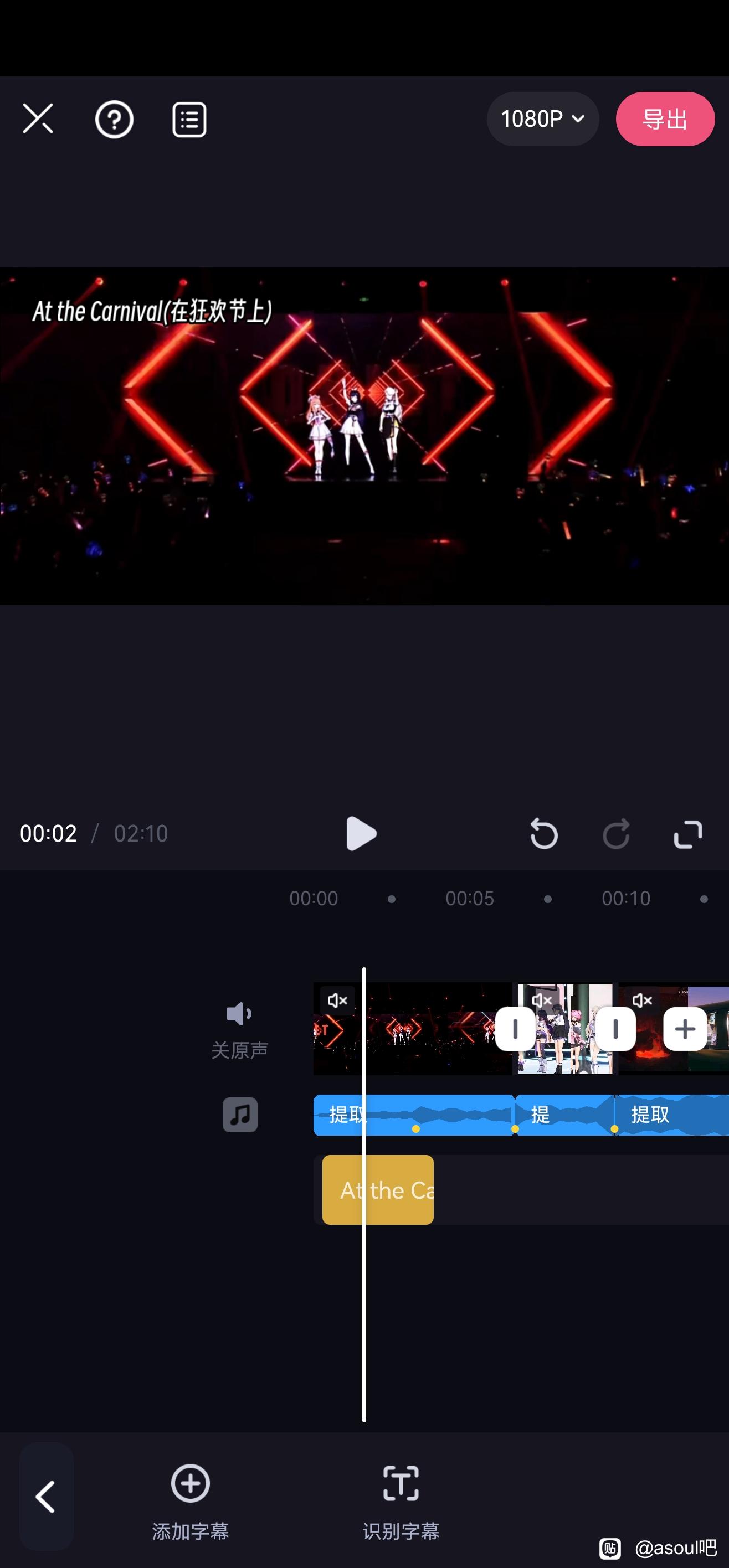Play the video preview
729x1568 pixels.
click(x=361, y=833)
